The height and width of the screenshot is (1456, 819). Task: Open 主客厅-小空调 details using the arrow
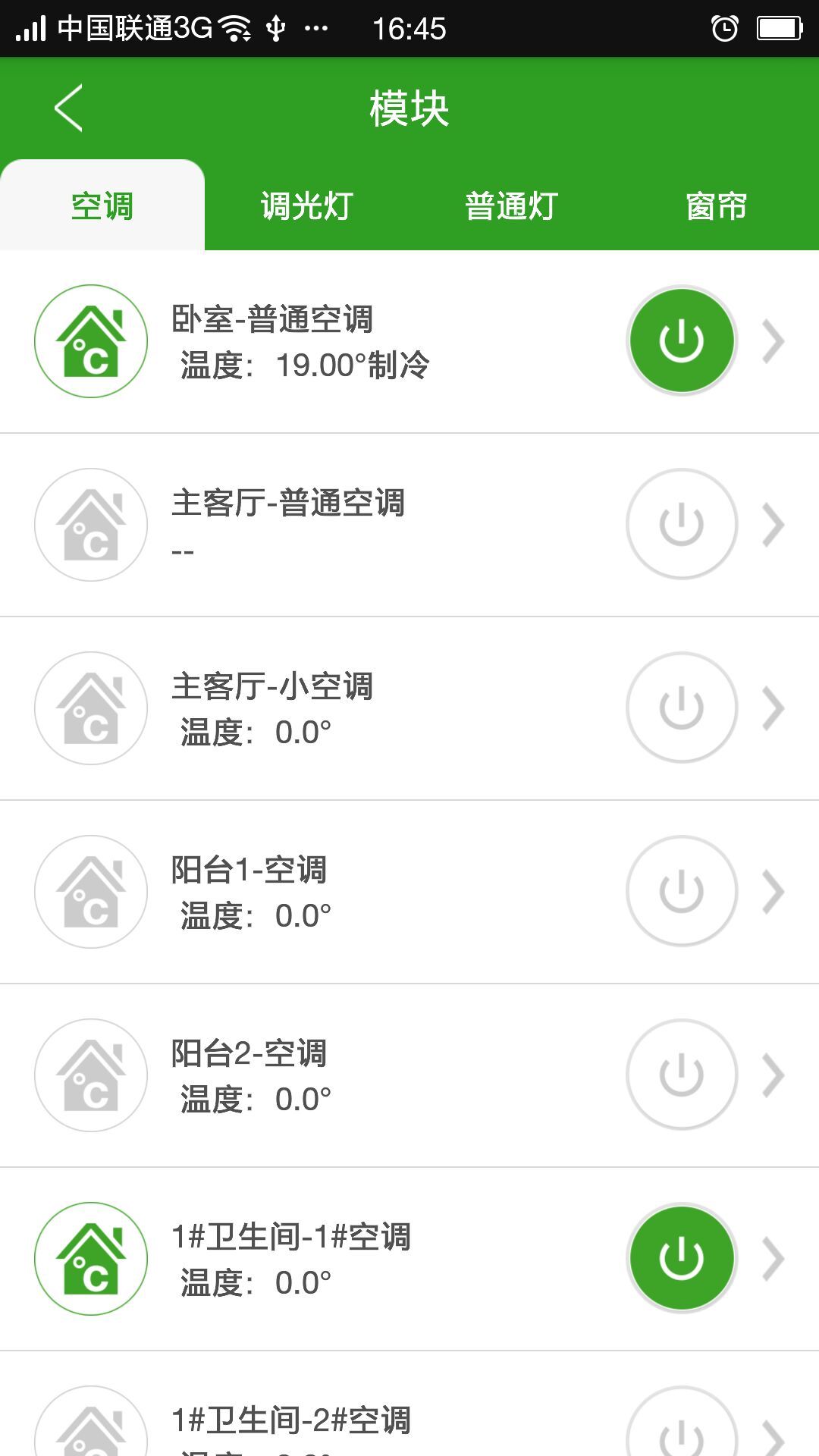click(x=775, y=708)
